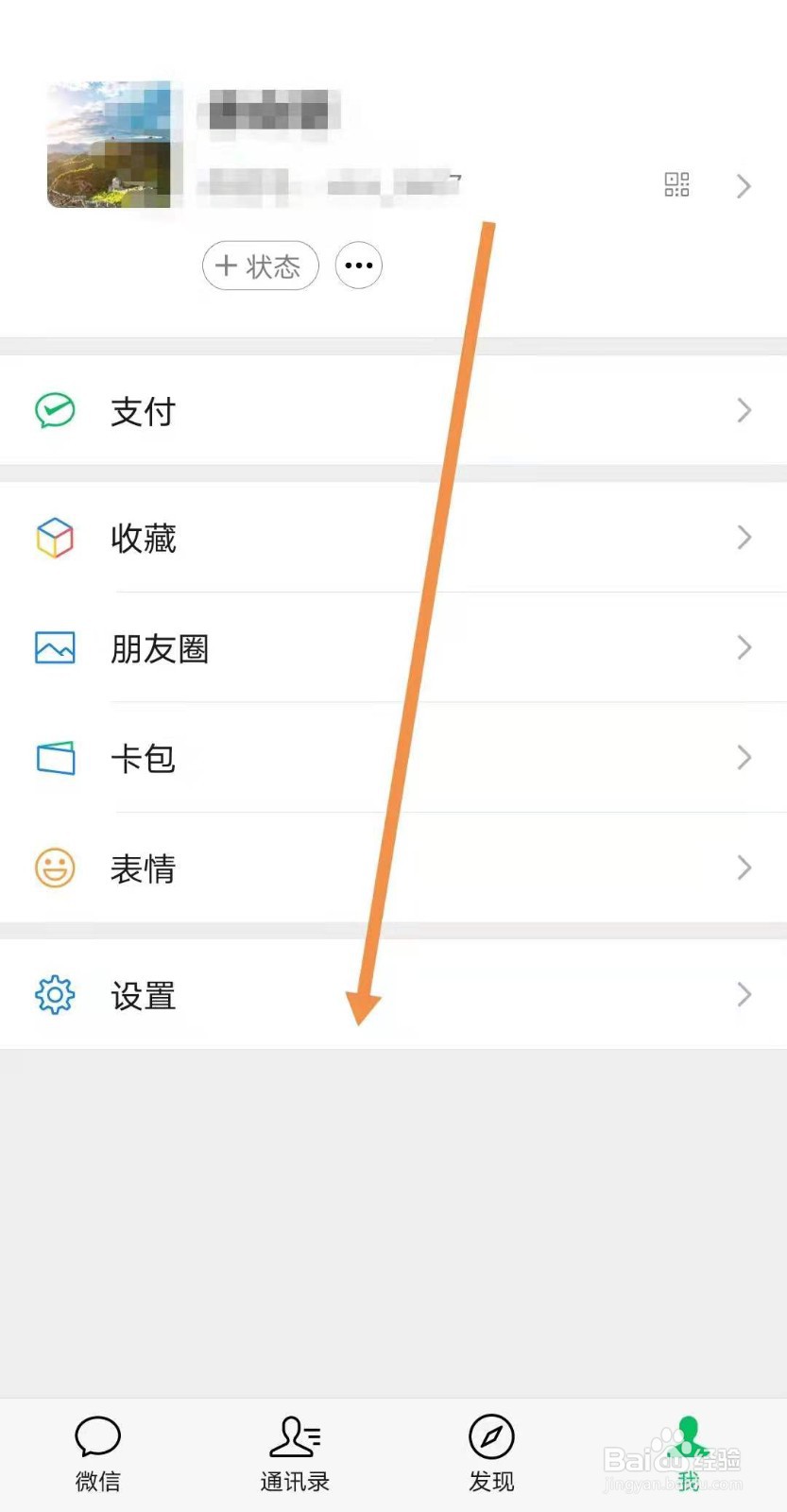
Task: Click the QR code icon near the profile
Action: 676,185
